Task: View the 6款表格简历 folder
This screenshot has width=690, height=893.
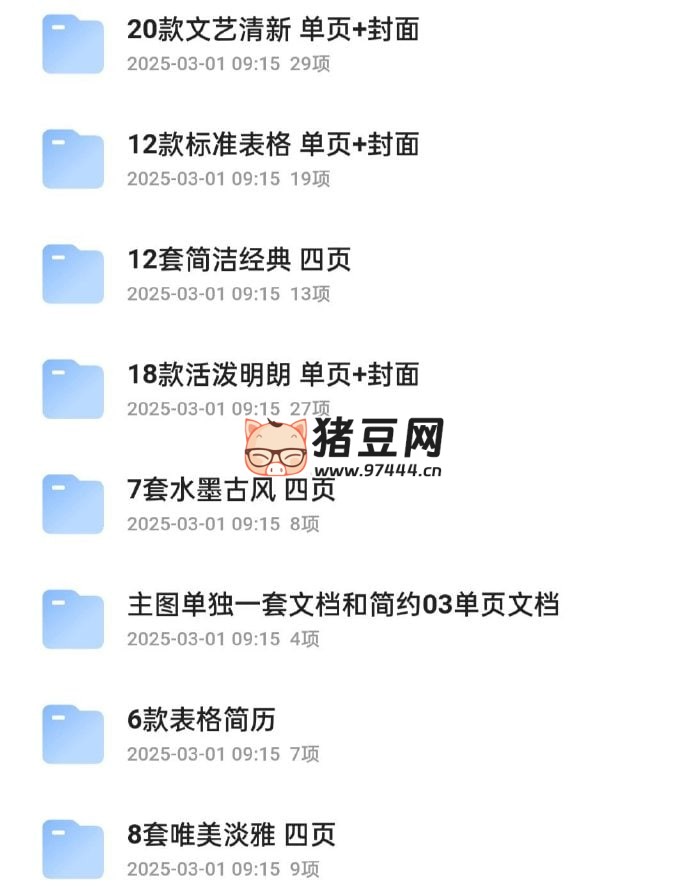Action: coord(200,720)
